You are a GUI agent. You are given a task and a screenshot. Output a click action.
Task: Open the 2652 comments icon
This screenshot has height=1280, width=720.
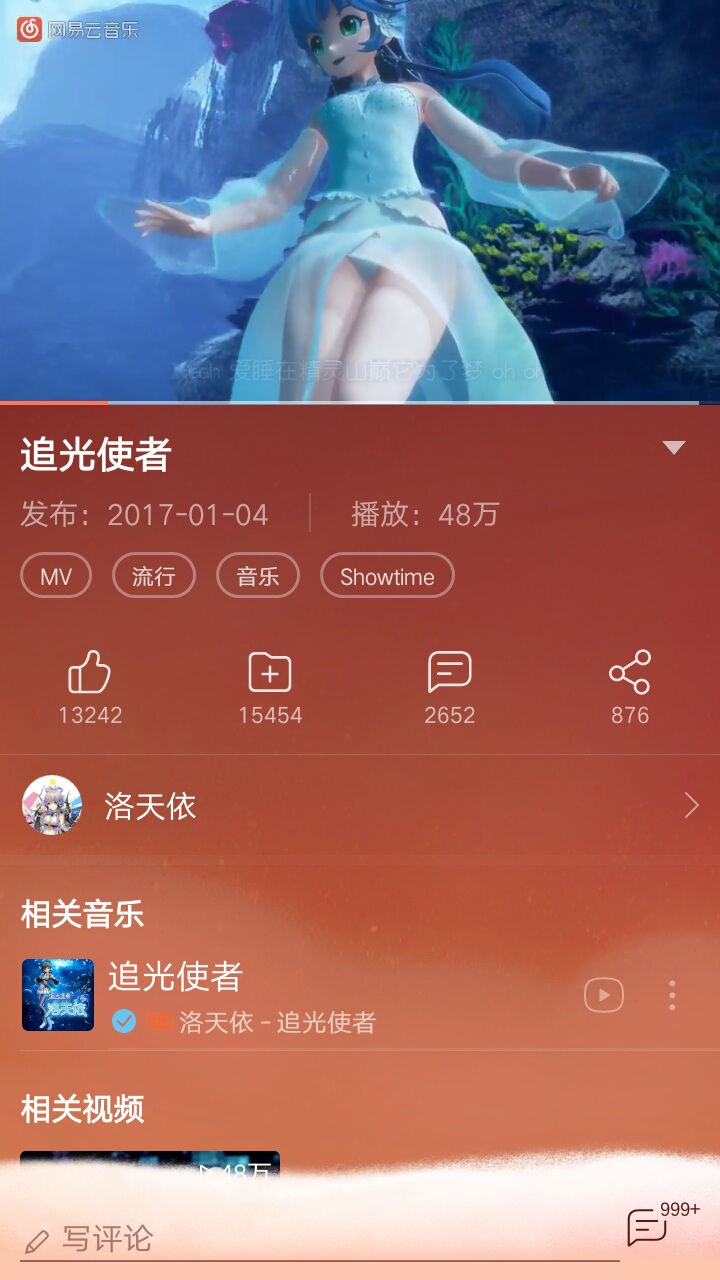coord(450,673)
